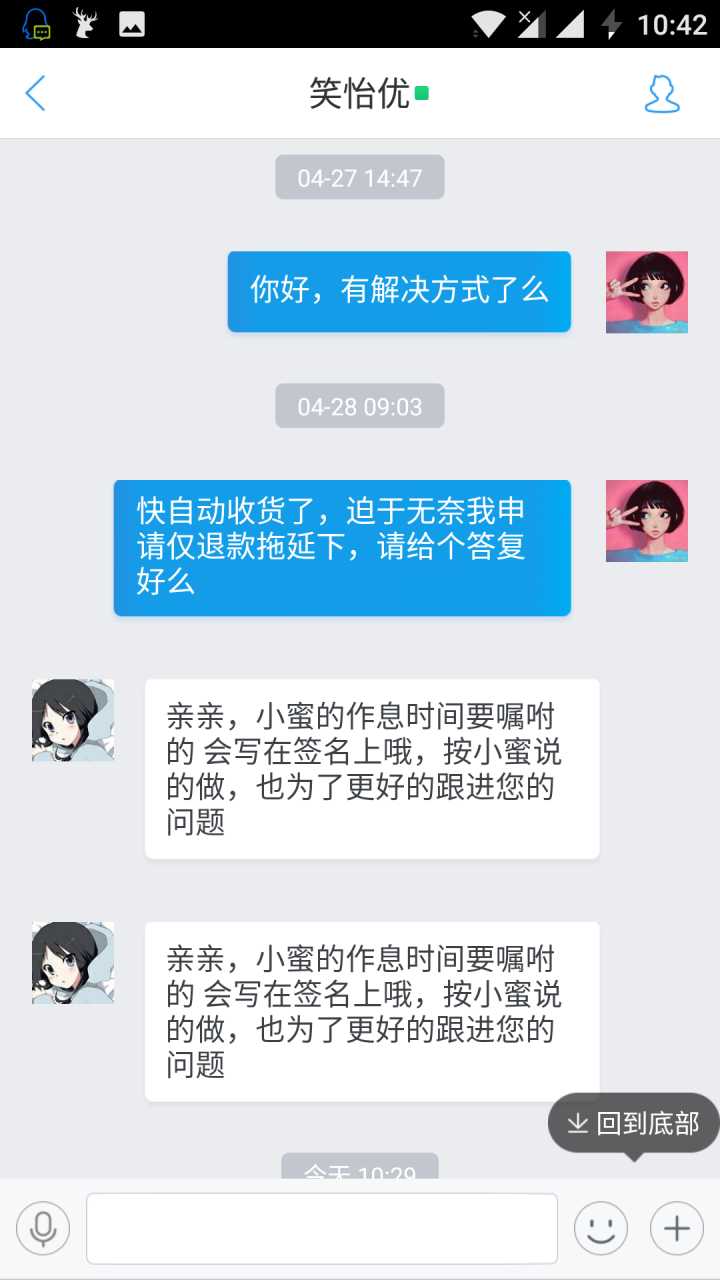
Task: Go back from the 笑怡优 chat
Action: coord(36,93)
